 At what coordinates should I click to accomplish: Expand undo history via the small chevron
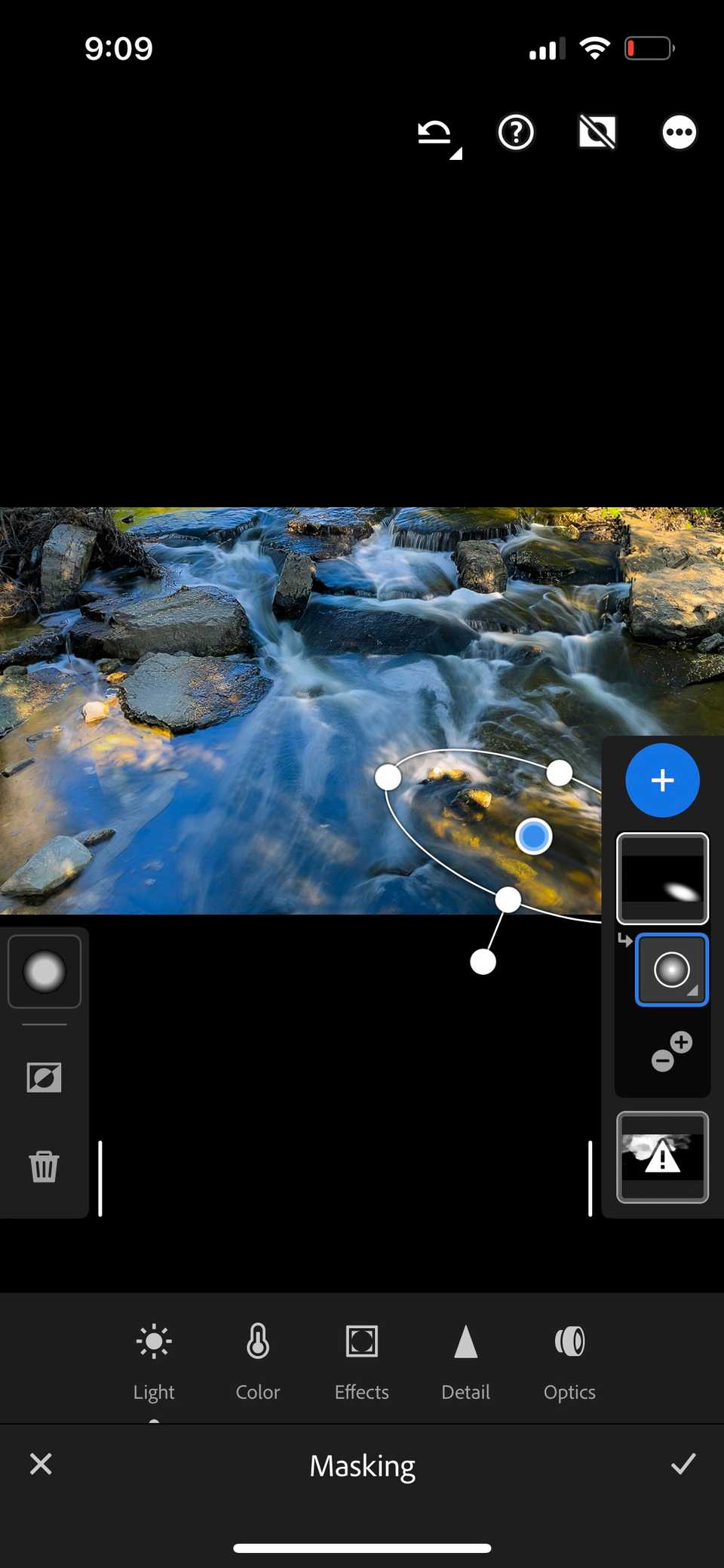click(455, 153)
